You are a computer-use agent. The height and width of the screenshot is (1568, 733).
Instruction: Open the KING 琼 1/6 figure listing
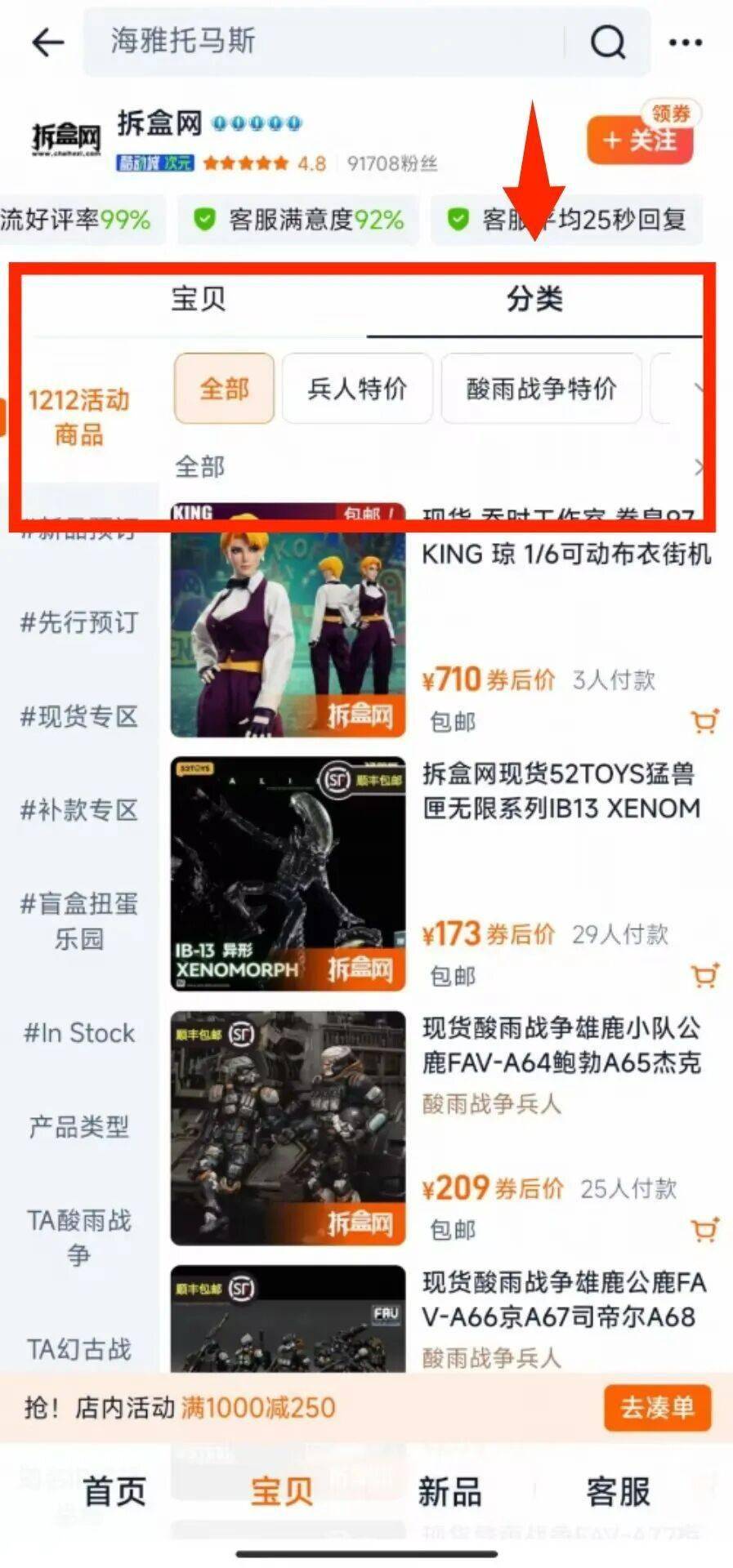pyautogui.click(x=564, y=555)
